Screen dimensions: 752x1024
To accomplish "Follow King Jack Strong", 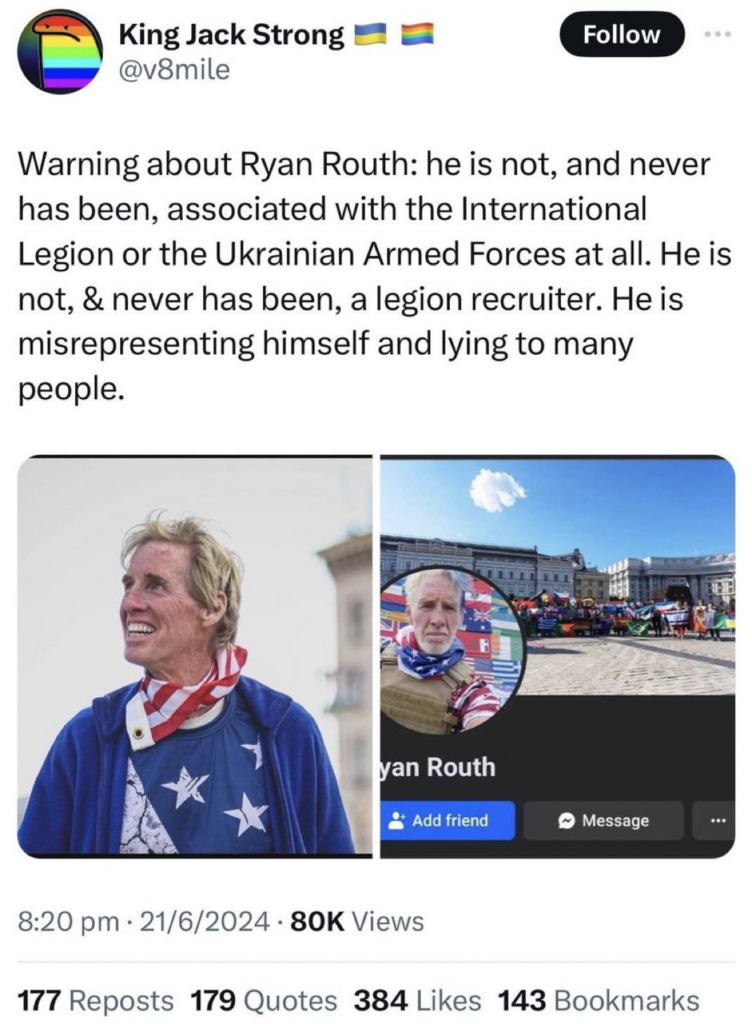I will (x=621, y=35).
